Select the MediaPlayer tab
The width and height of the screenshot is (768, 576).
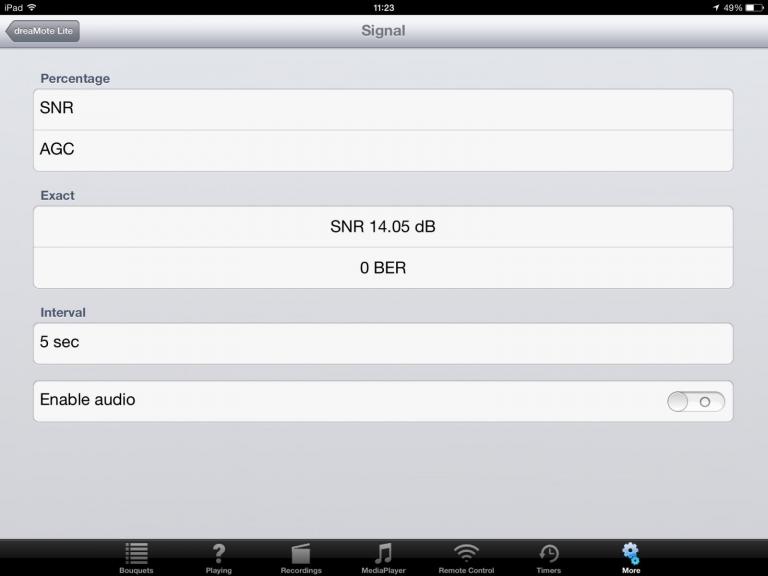tap(383, 557)
